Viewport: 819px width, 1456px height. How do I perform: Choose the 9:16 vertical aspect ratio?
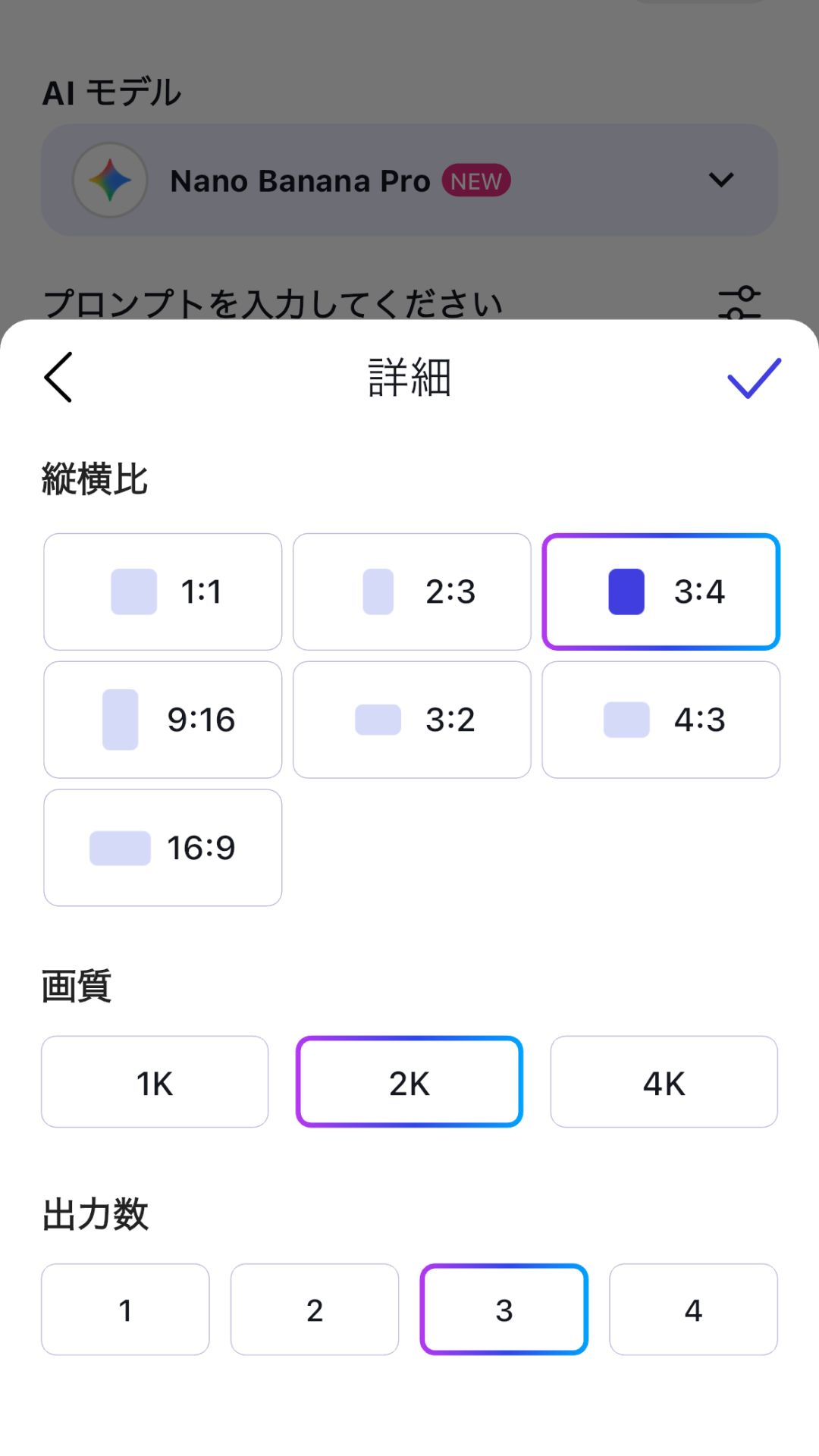click(x=162, y=719)
